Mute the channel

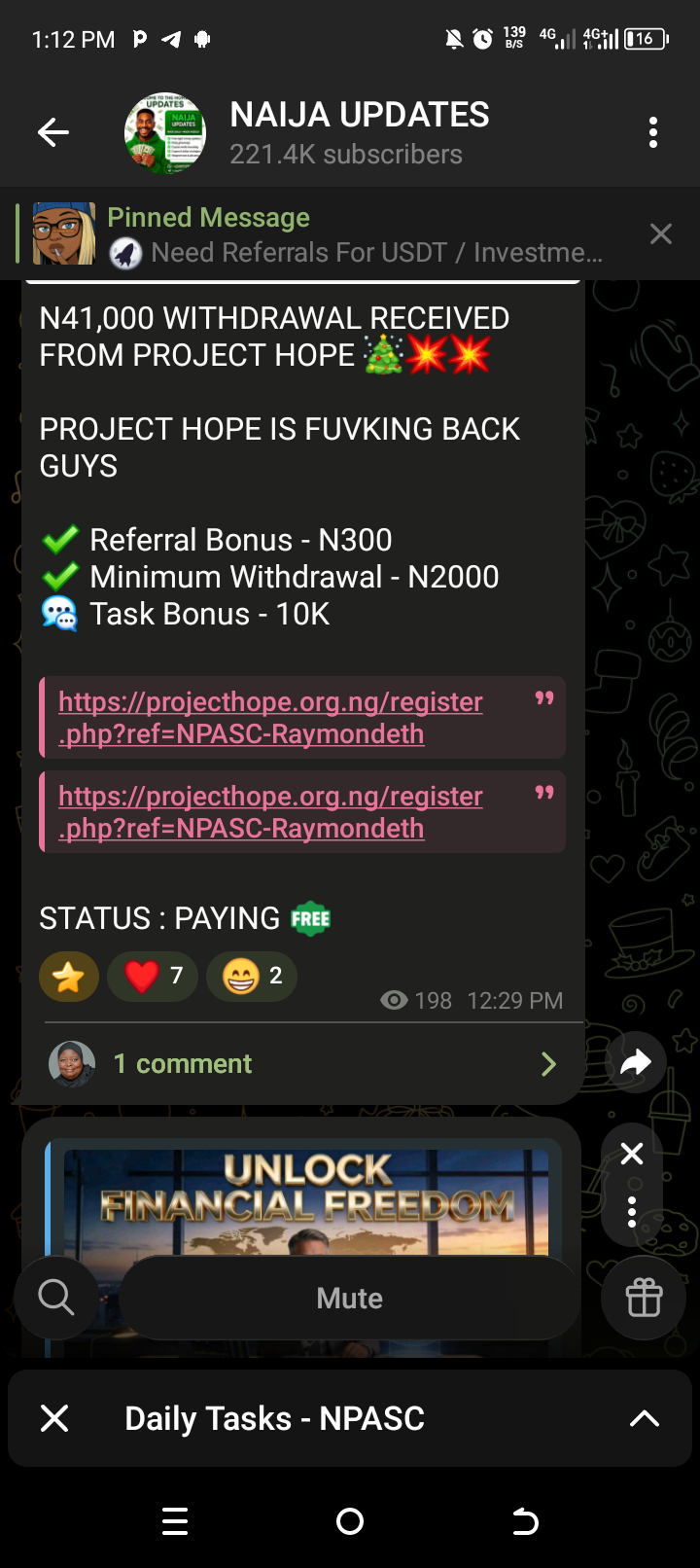click(350, 1298)
